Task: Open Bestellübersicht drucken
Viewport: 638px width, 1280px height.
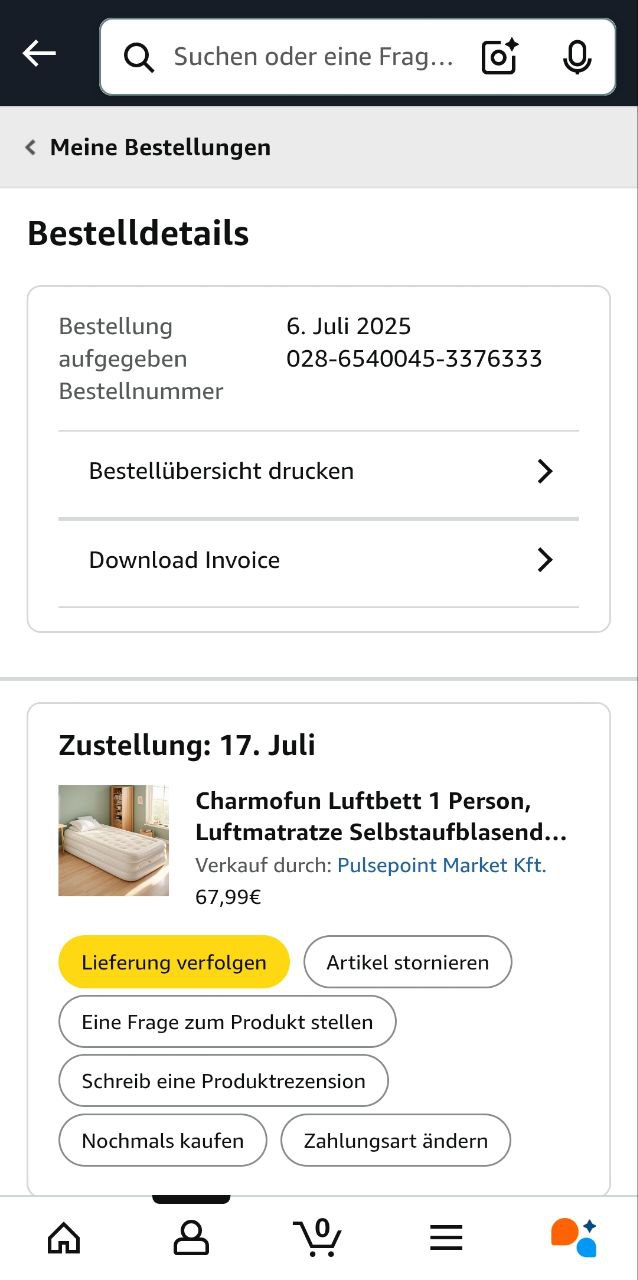Action: point(318,472)
